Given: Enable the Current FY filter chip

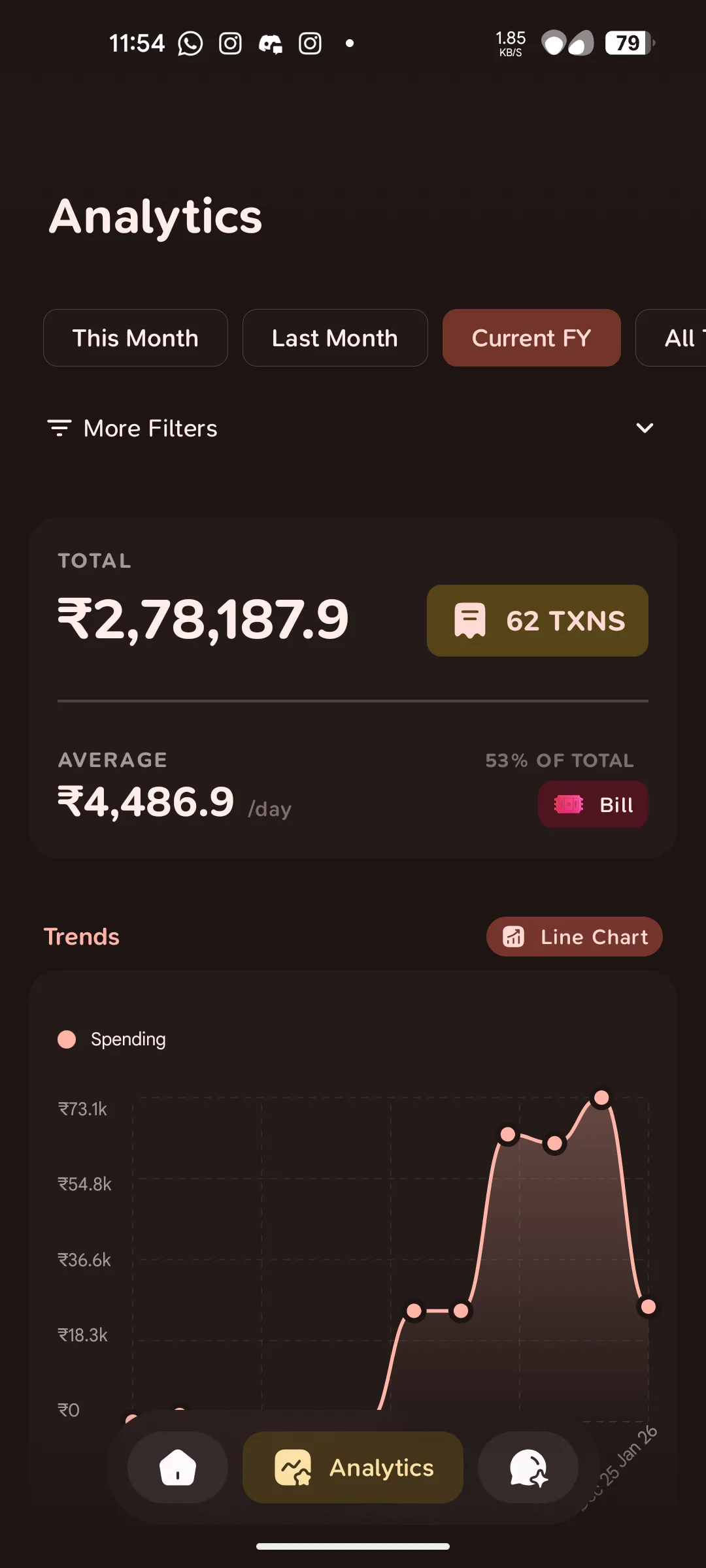Looking at the screenshot, I should 531,338.
